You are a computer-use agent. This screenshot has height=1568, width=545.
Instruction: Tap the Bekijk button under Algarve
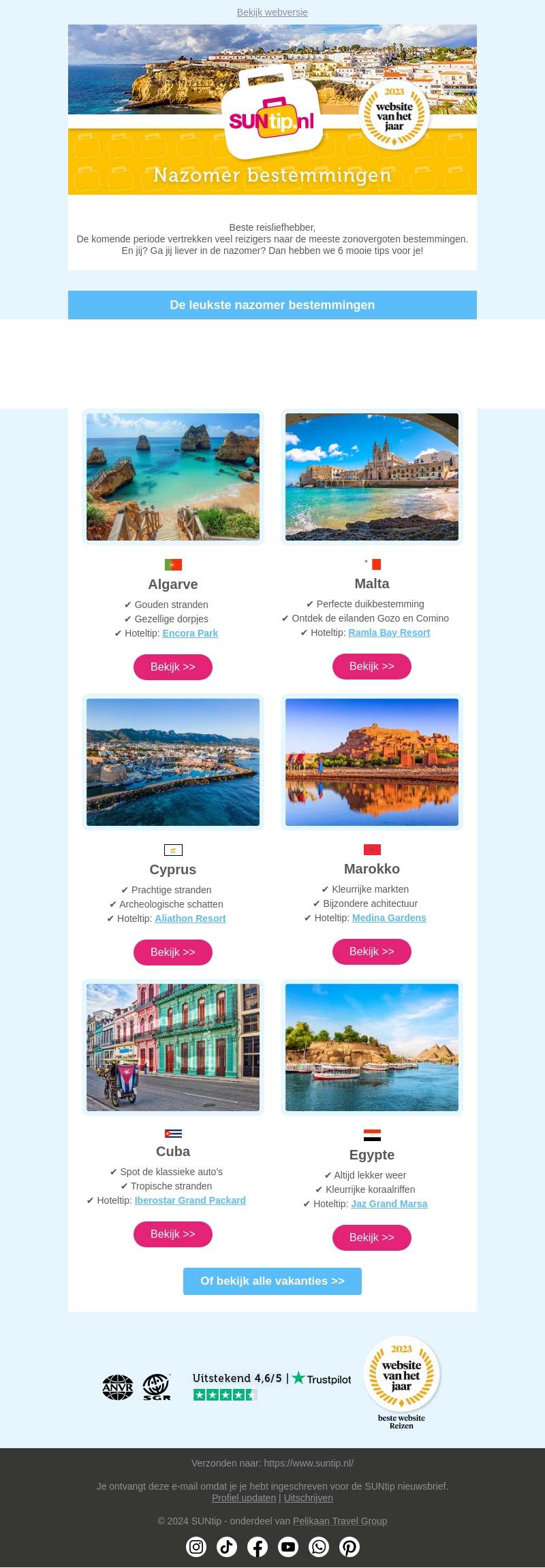173,667
